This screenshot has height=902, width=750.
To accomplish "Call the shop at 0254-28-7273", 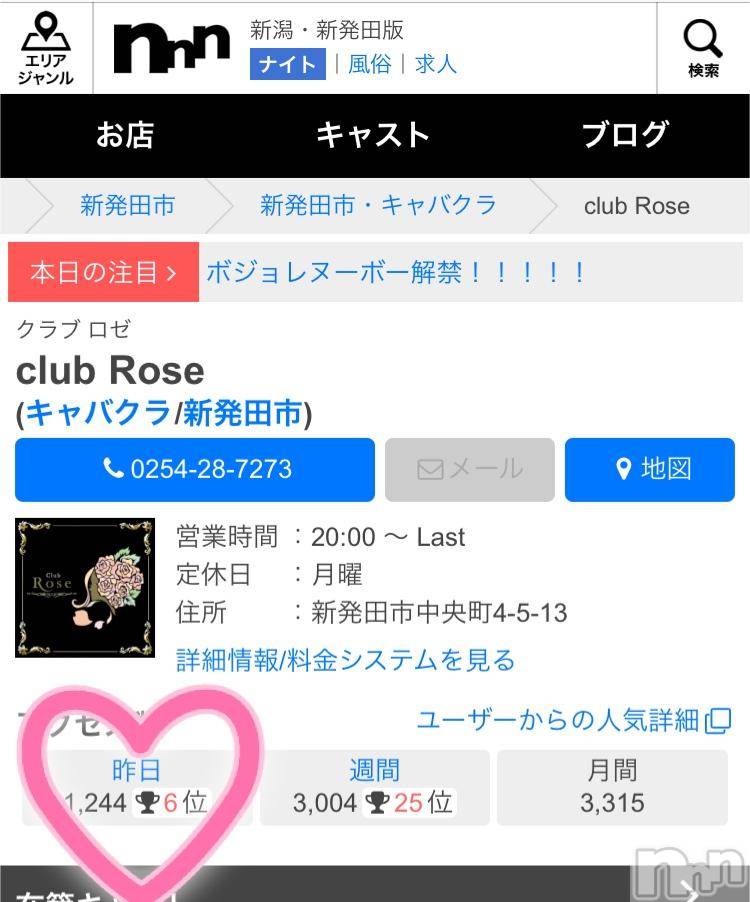I will pos(195,469).
